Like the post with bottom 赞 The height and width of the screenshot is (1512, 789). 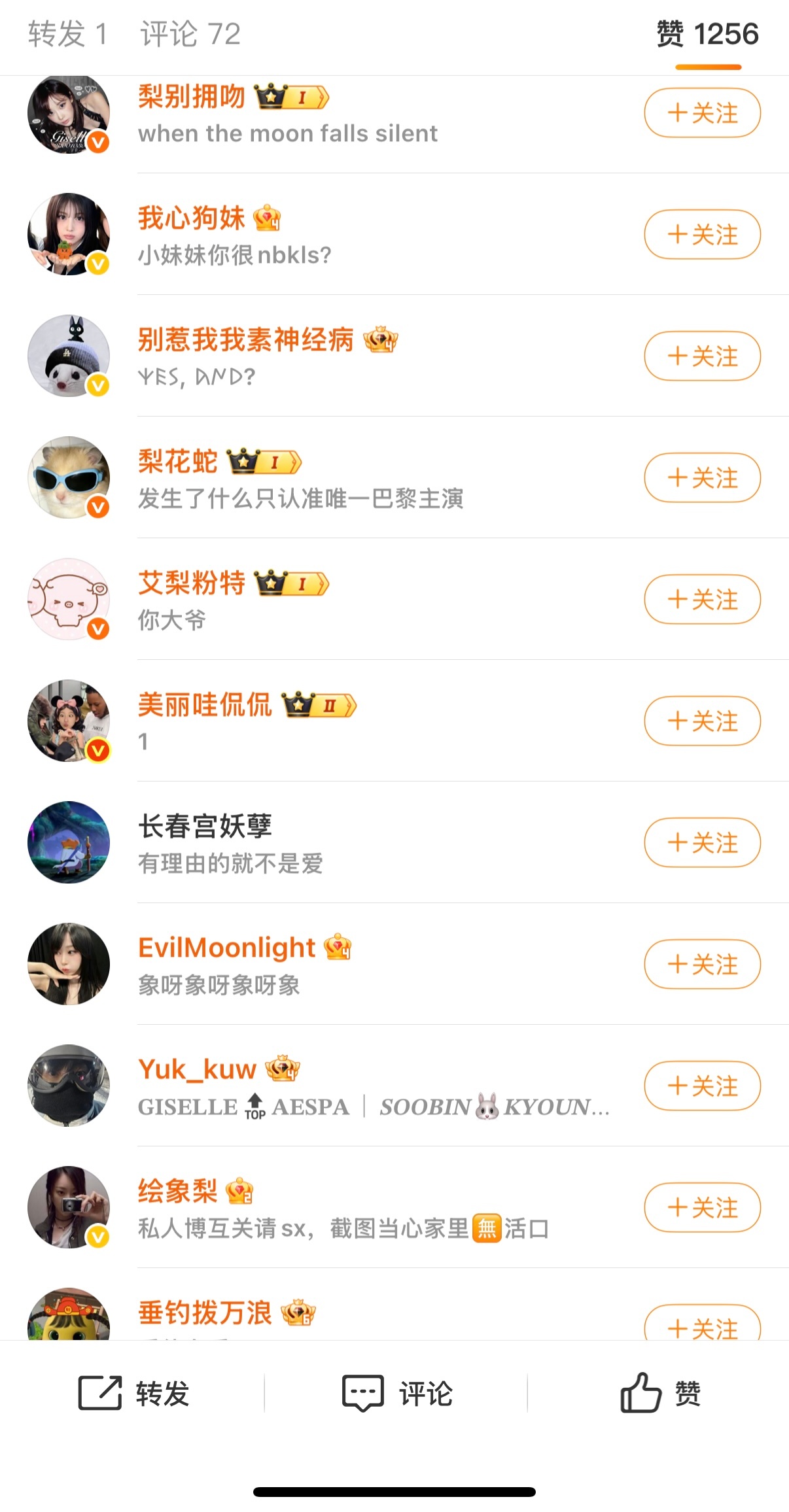(659, 1393)
